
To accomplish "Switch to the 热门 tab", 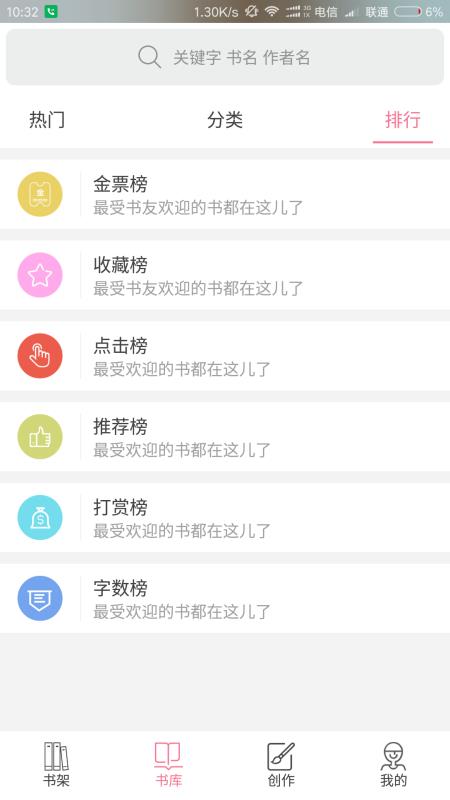I will [47, 120].
